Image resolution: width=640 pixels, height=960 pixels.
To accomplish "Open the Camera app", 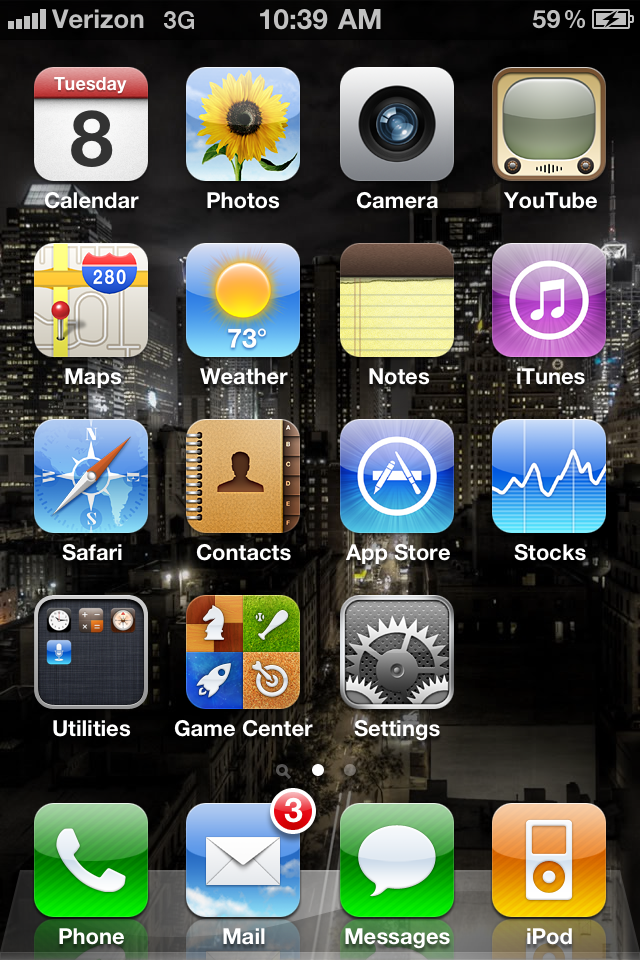I will 397,124.
